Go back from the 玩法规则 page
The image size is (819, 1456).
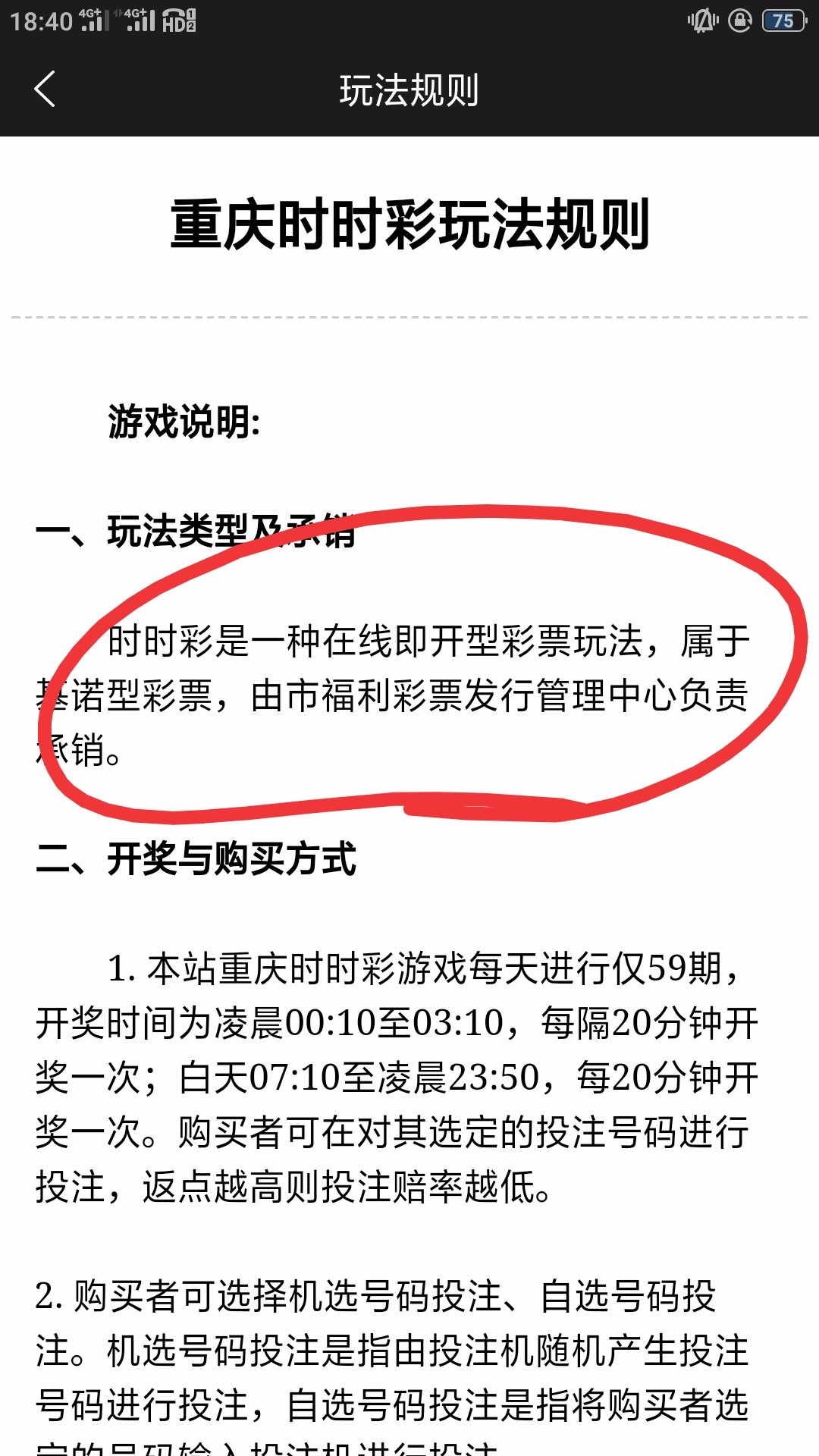click(45, 89)
